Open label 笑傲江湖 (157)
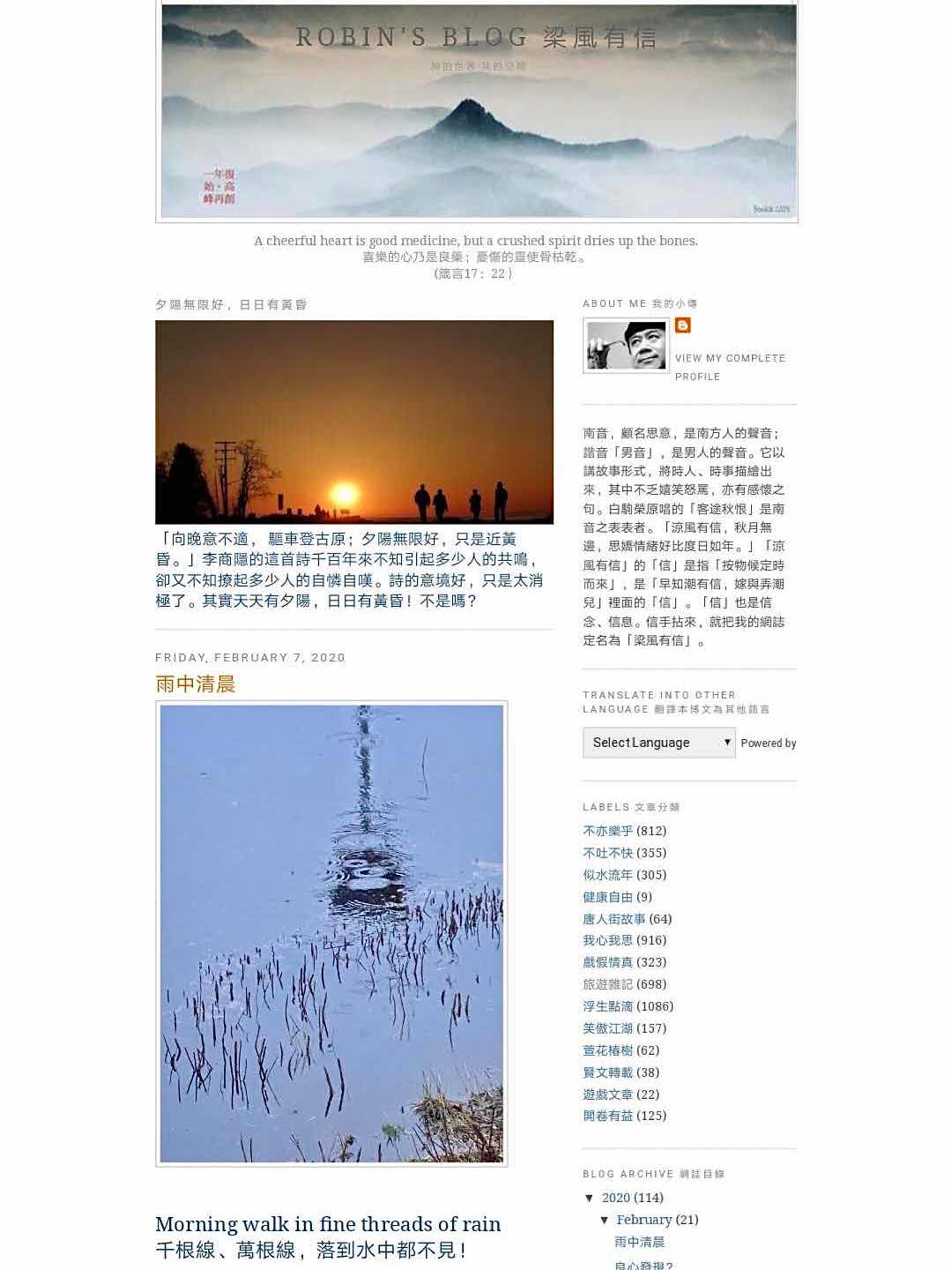The image size is (952, 1270). [x=607, y=1028]
